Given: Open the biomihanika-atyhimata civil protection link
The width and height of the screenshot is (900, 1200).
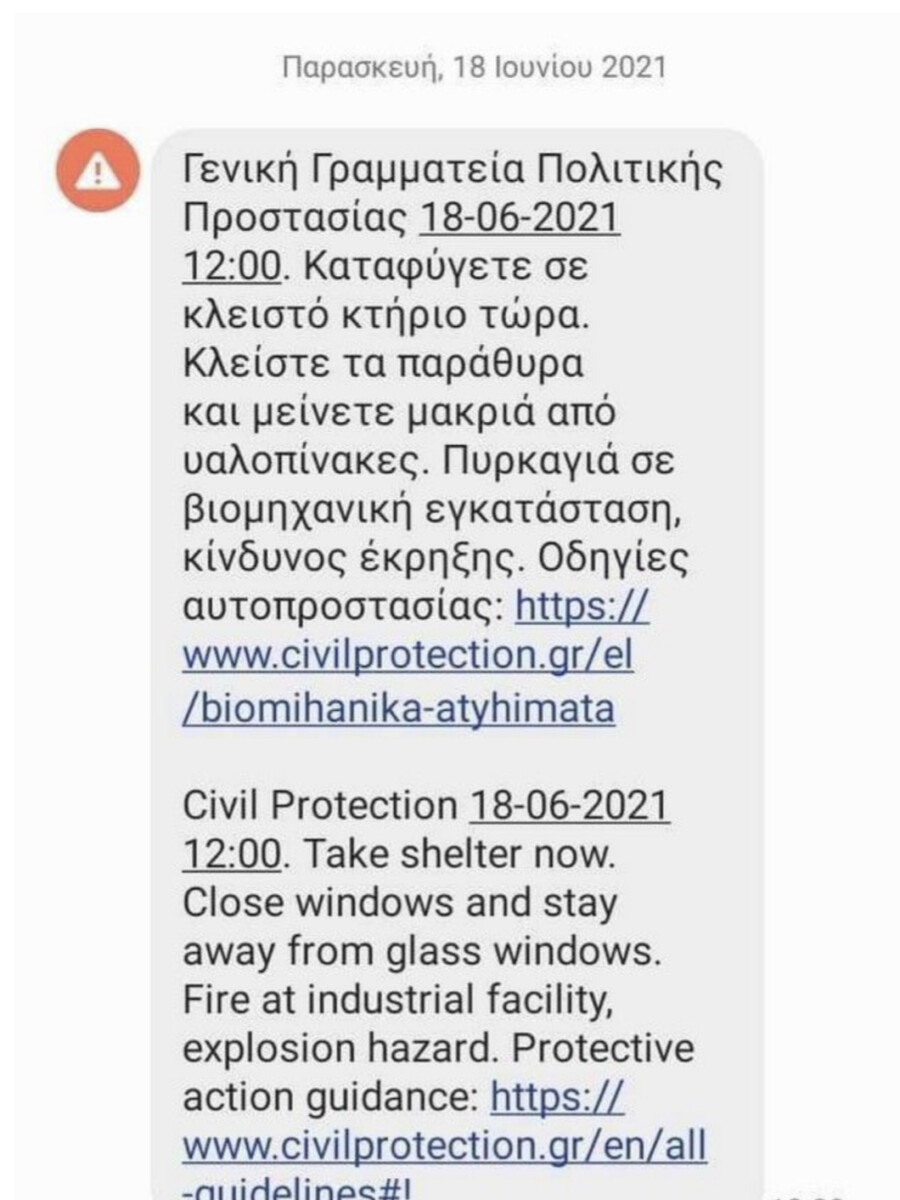Looking at the screenshot, I should (407, 658).
